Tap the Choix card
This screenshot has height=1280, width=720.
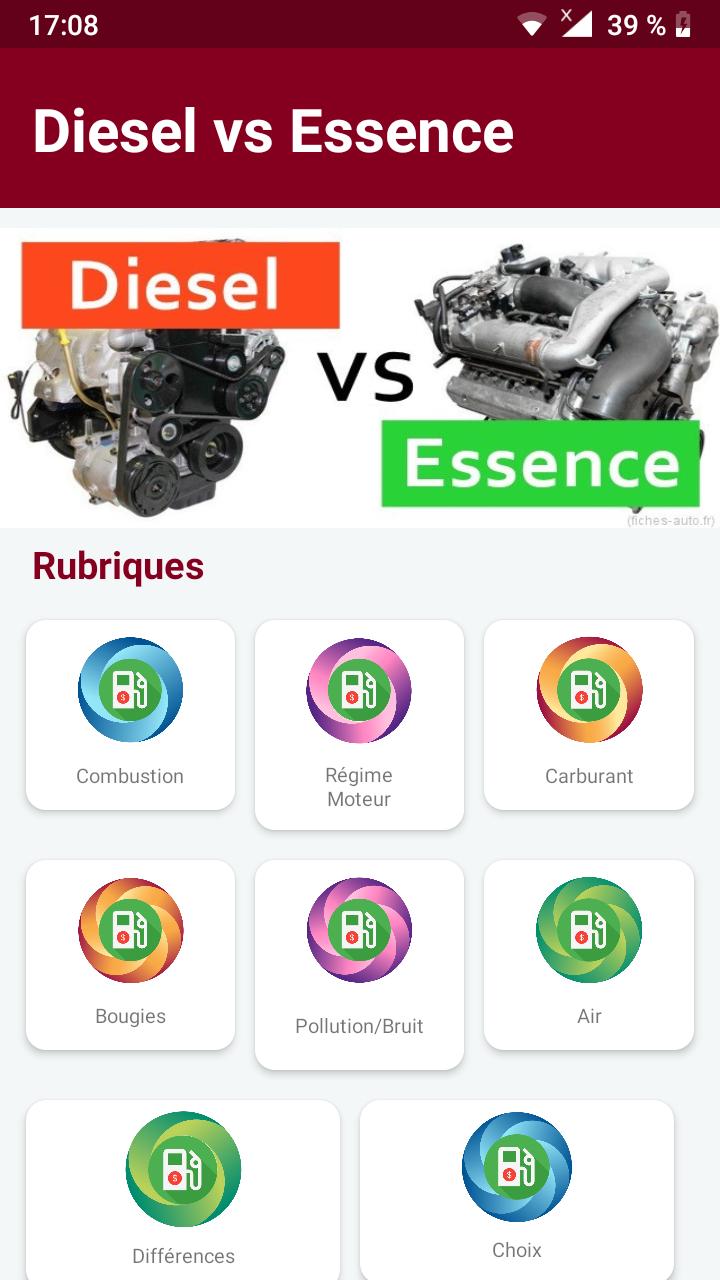(x=517, y=1190)
